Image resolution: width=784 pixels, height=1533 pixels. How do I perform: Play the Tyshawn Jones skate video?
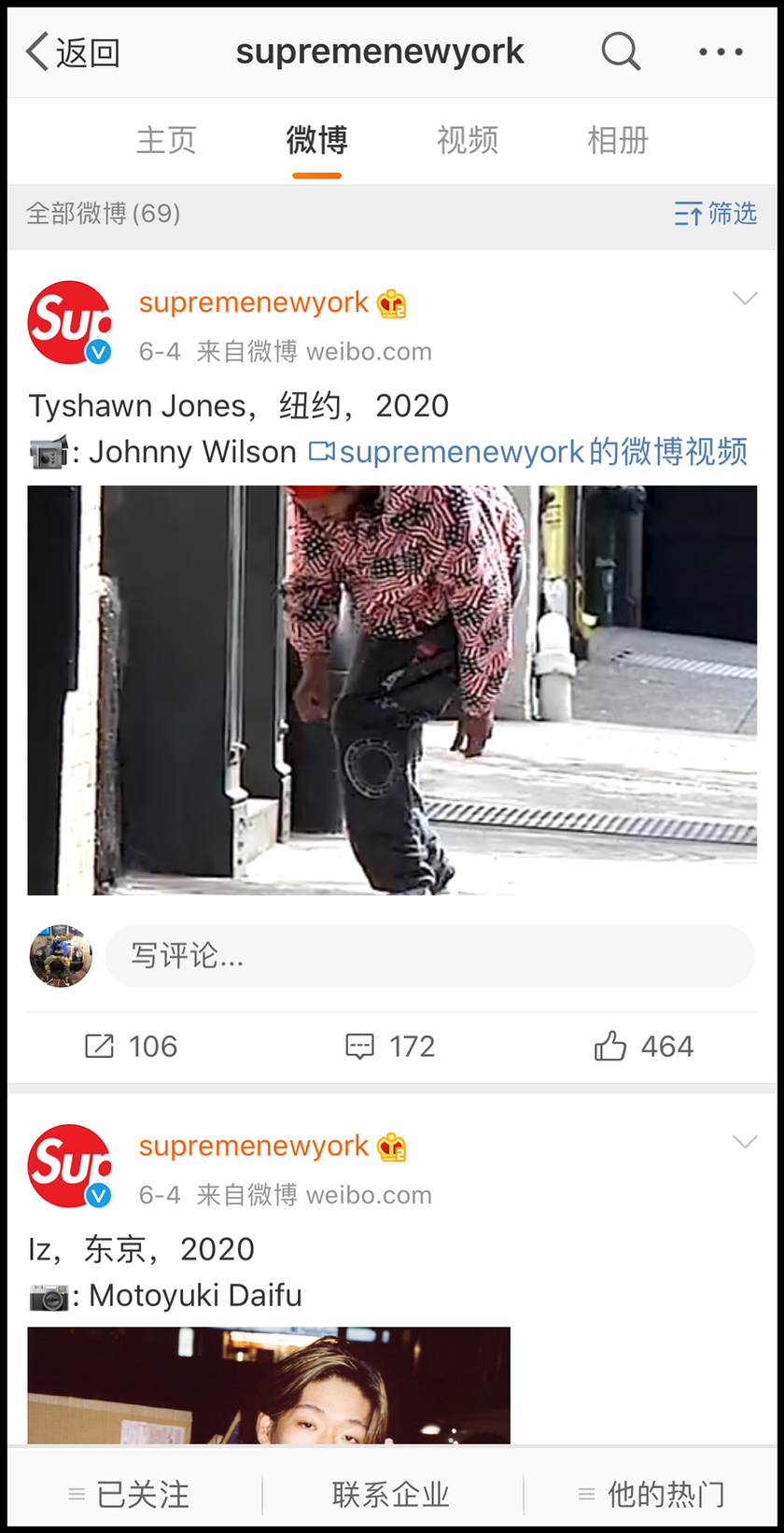coord(392,690)
